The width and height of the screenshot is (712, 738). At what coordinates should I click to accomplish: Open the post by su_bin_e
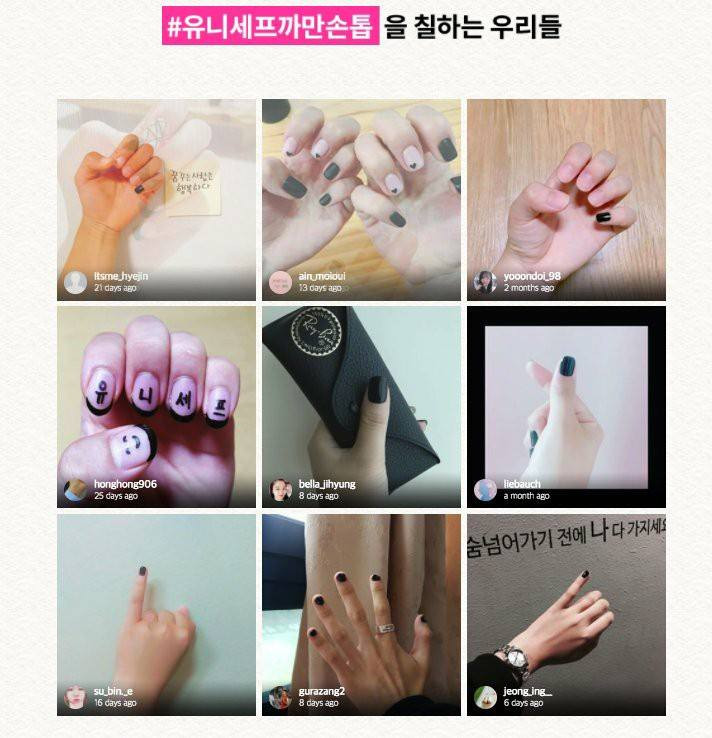pyautogui.click(x=156, y=614)
